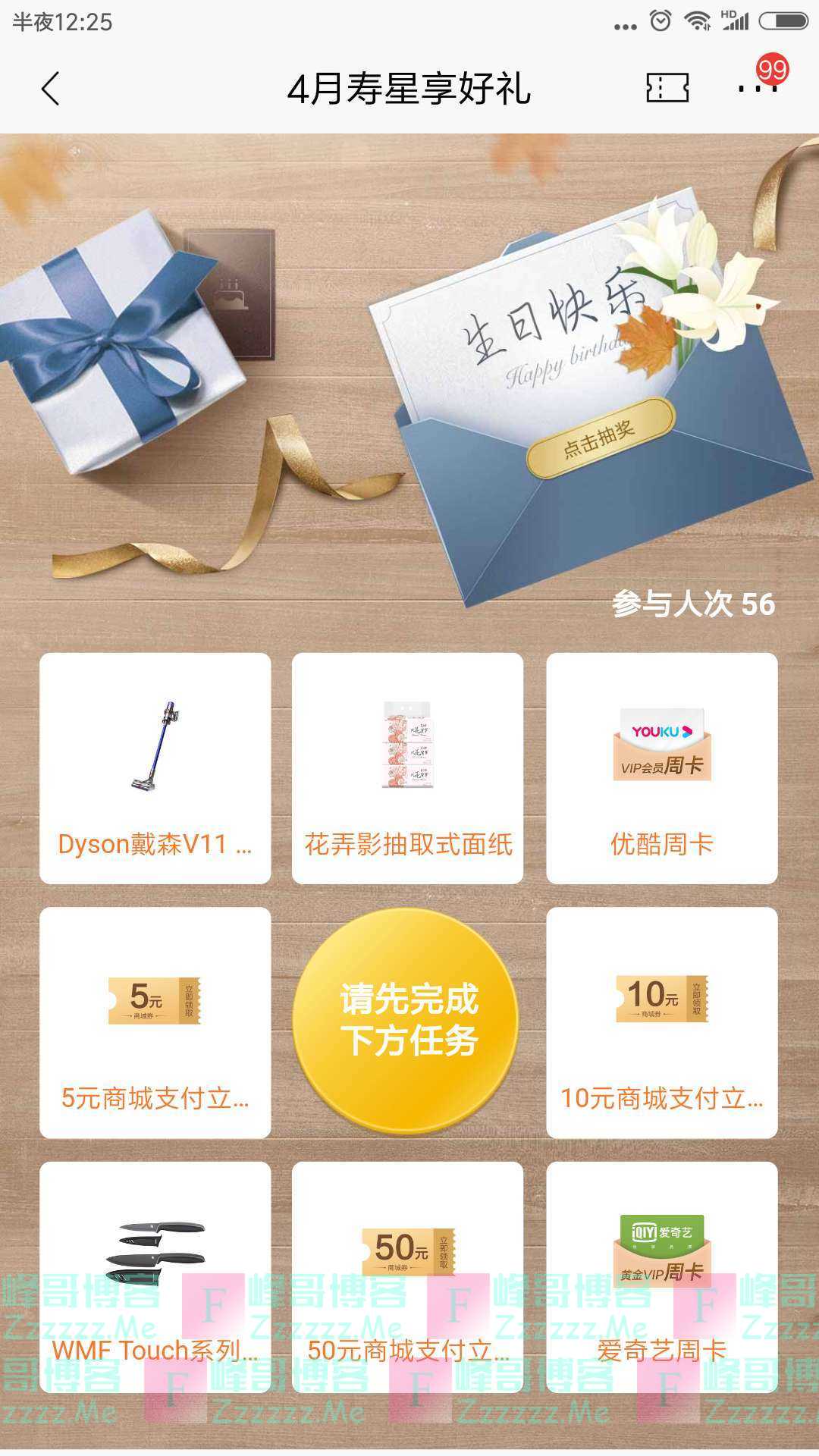Tap the gold 请先完成下方任务 circle
The width and height of the screenshot is (819, 1456).
[x=407, y=1020]
